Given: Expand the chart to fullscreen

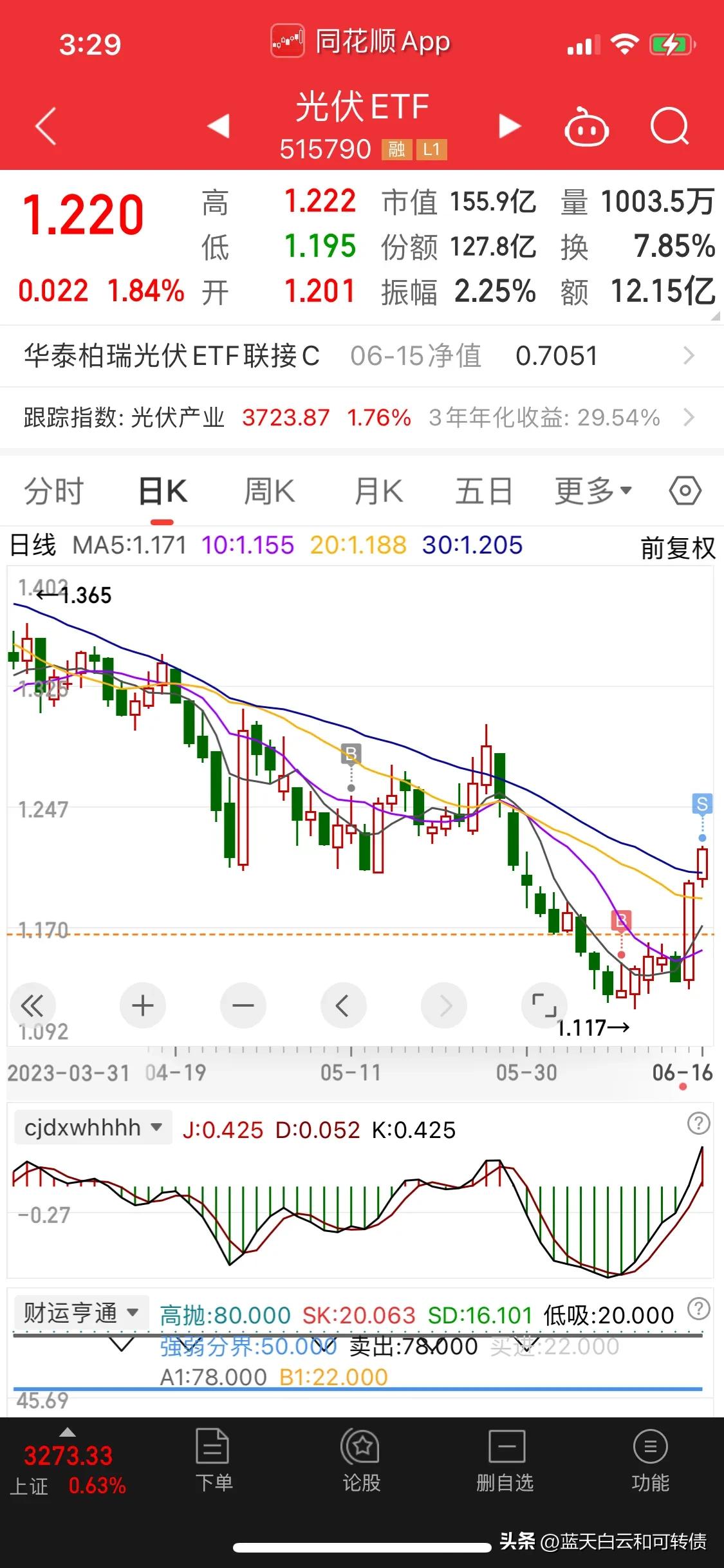Looking at the screenshot, I should tap(544, 1005).
